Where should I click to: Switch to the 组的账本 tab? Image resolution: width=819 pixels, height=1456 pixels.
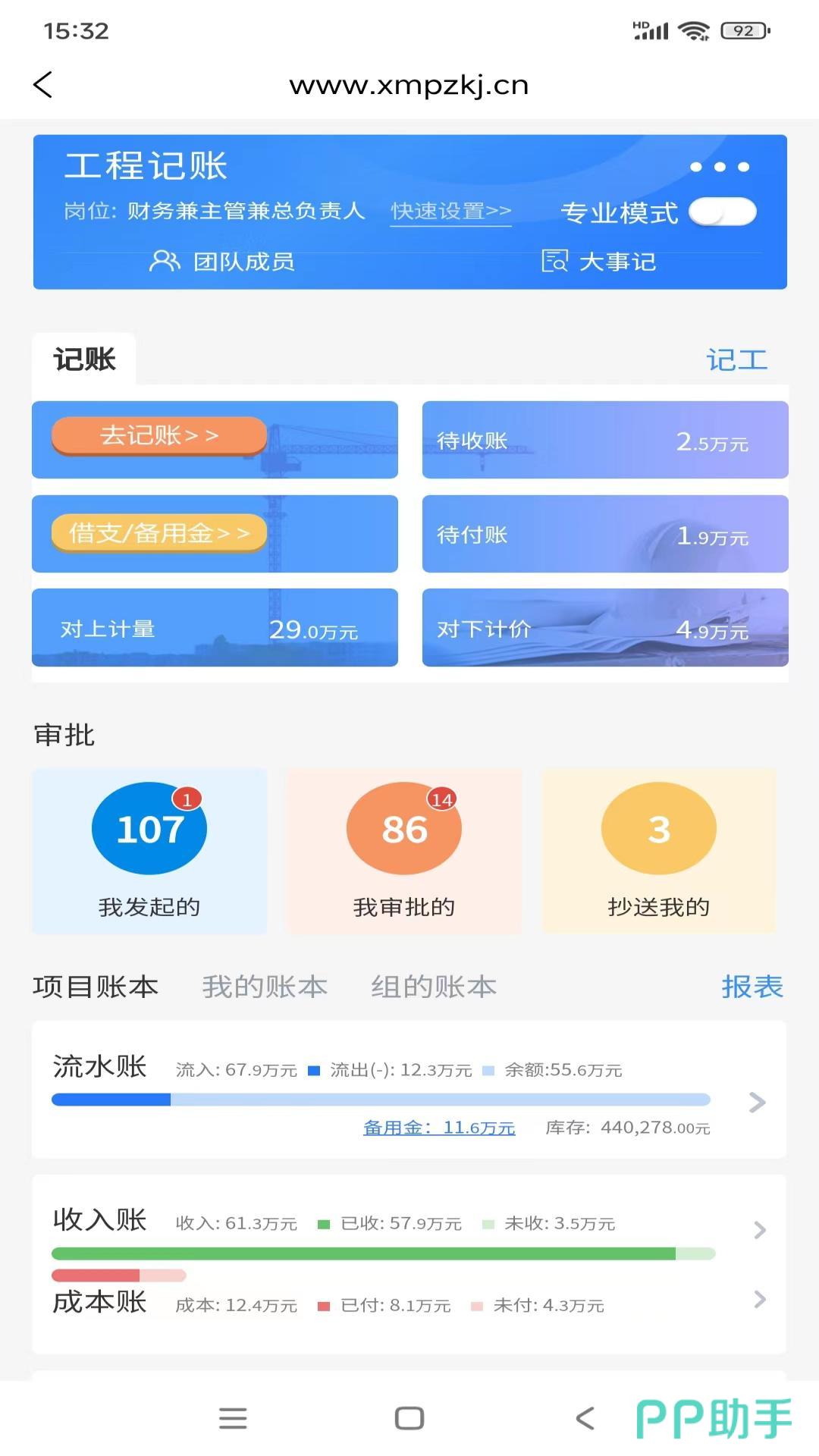coord(433,987)
